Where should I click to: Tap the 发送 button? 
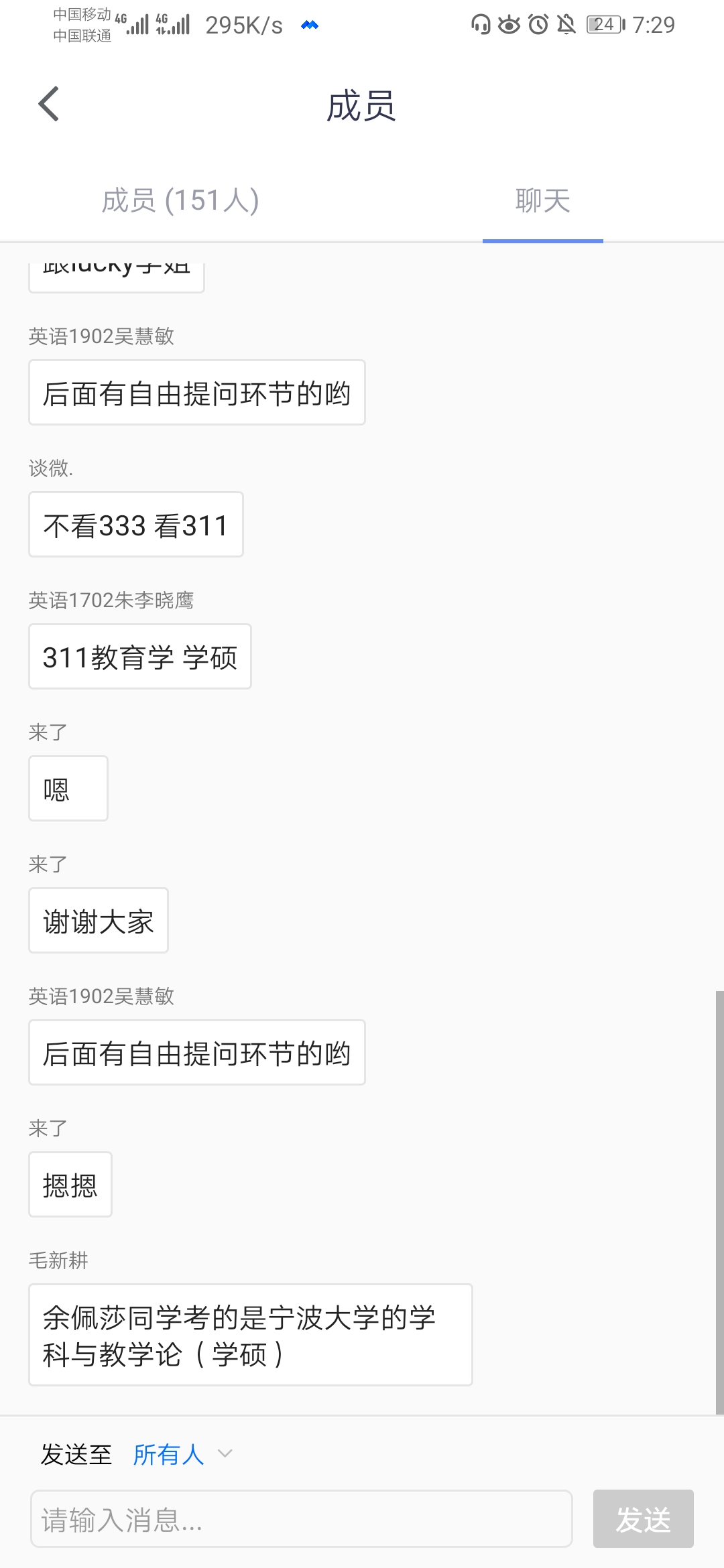tap(643, 1518)
